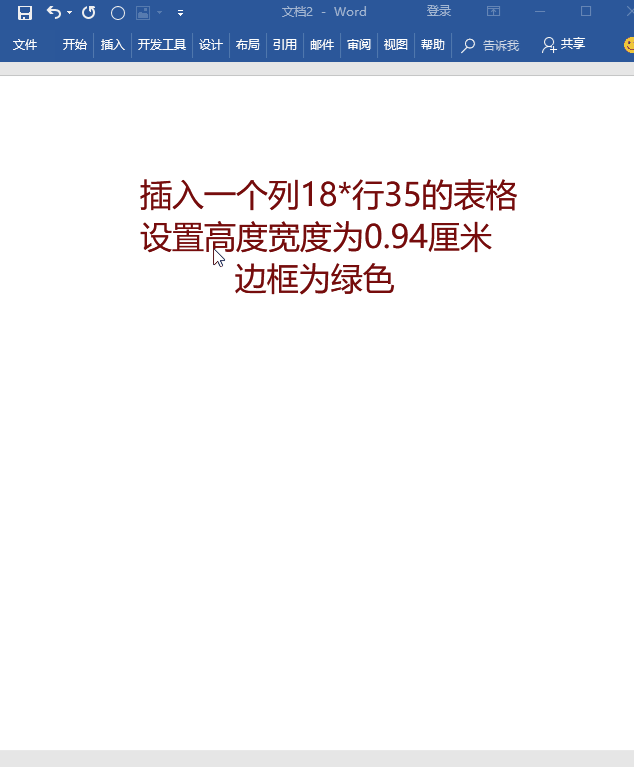634x767 pixels.
Task: Click the 告诉我 search box
Action: 491,45
